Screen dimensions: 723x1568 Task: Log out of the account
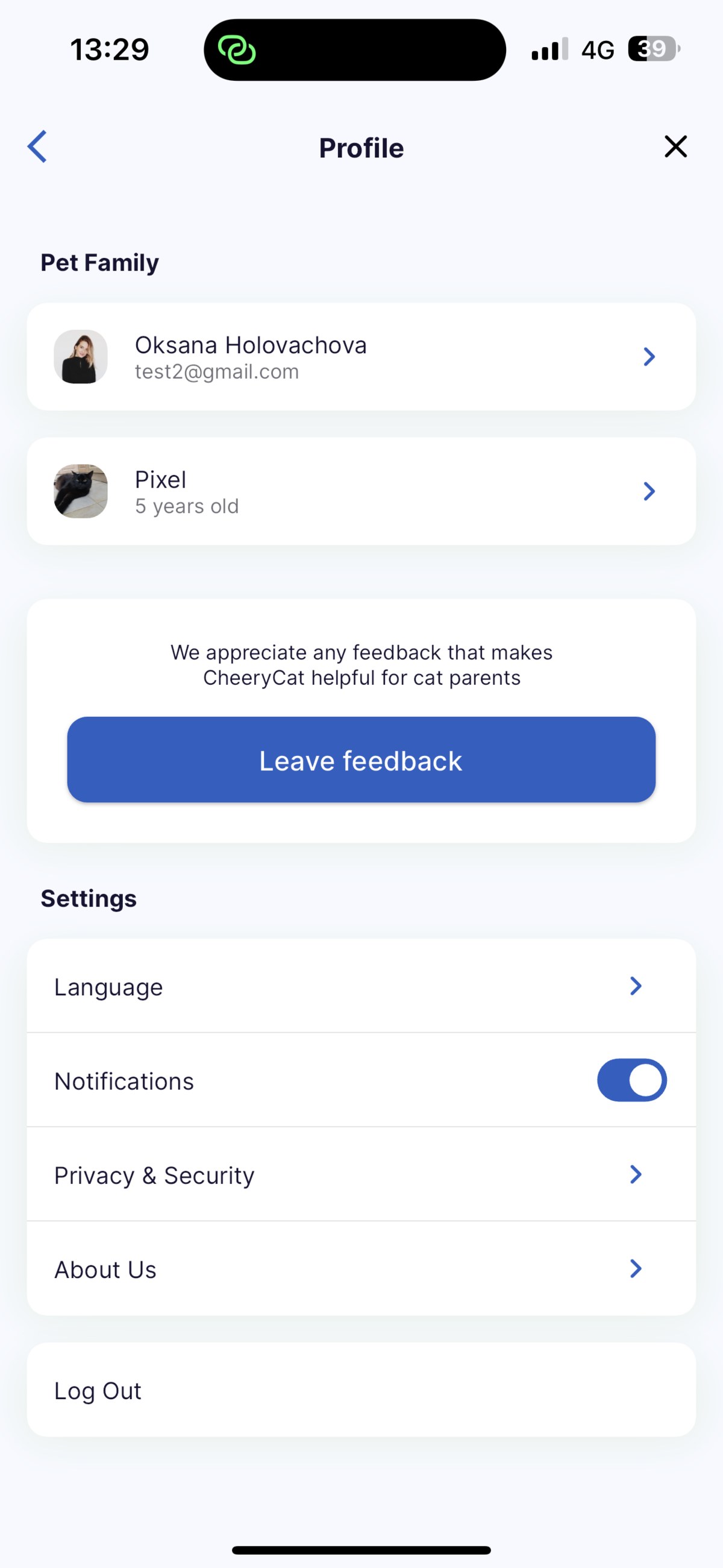[x=361, y=1390]
